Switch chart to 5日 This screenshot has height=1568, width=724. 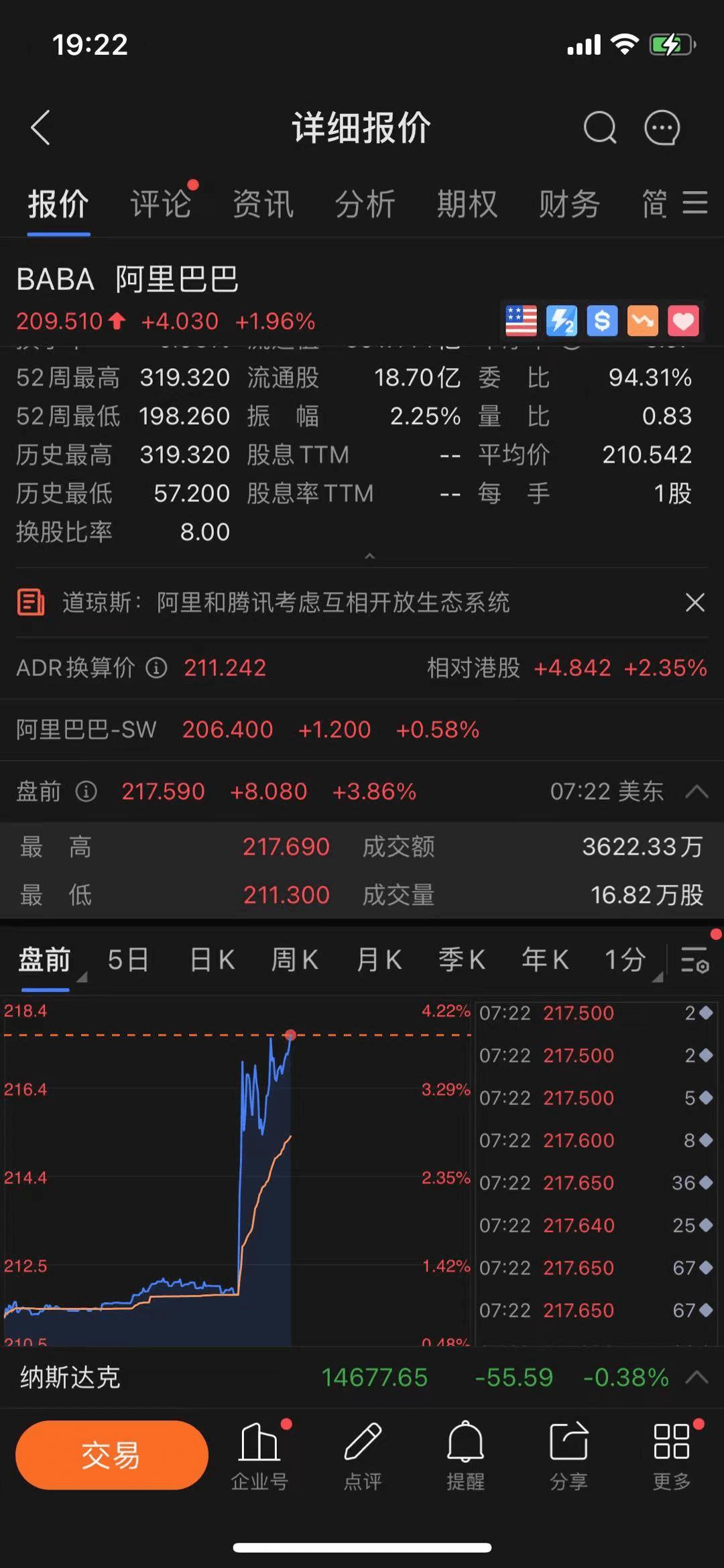pyautogui.click(x=128, y=960)
